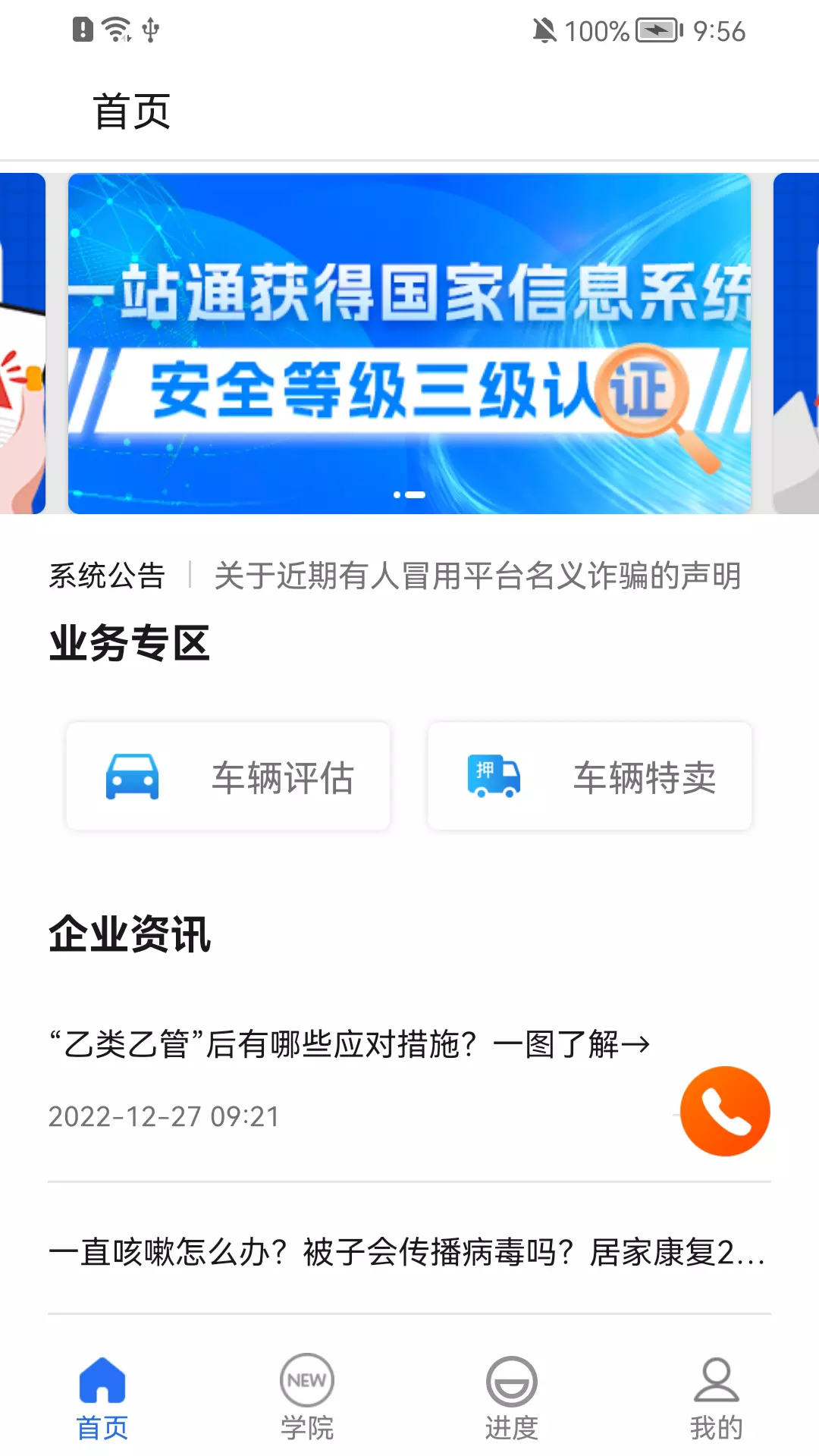Open 车辆评估 vehicle evaluation
The height and width of the screenshot is (1456, 819).
228,777
